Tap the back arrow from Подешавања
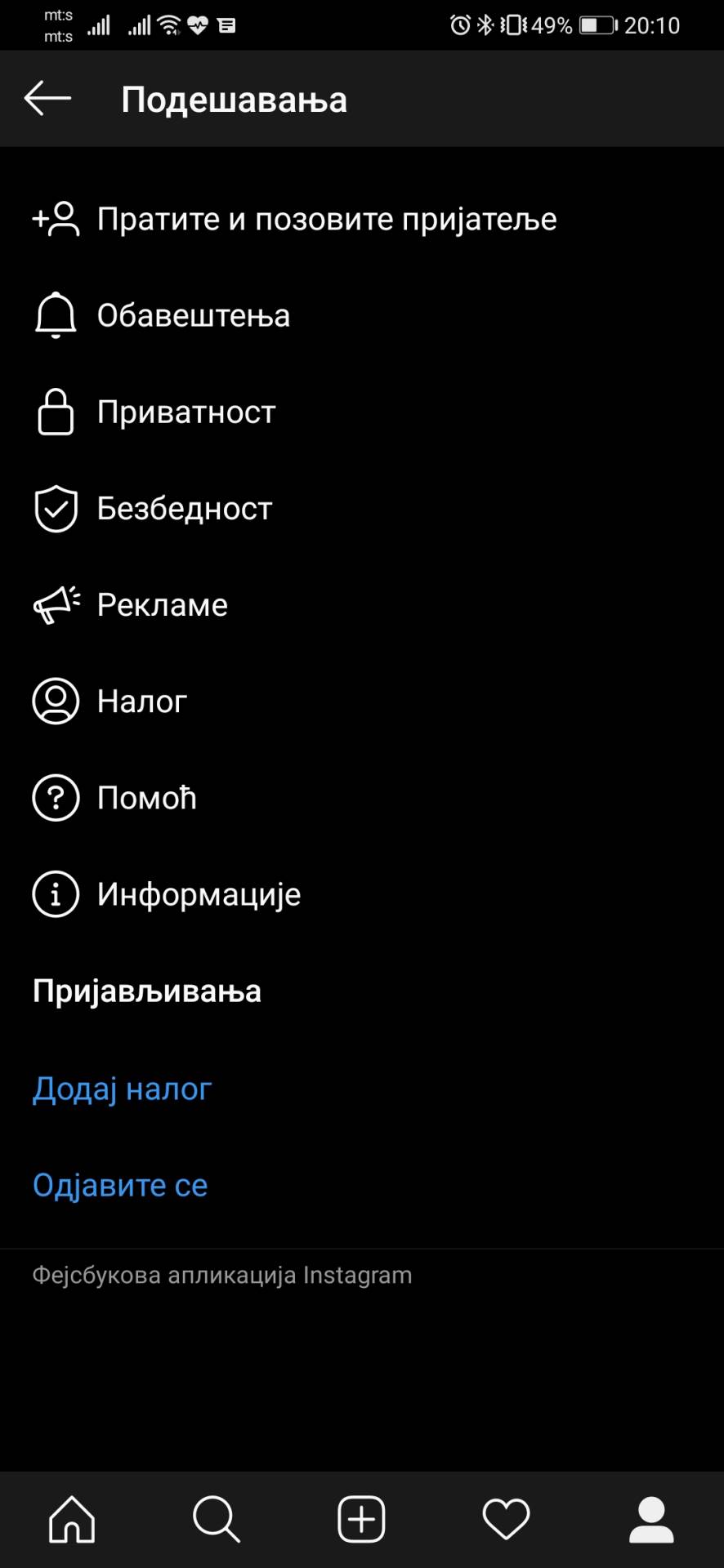This screenshot has height=1568, width=724. (47, 98)
